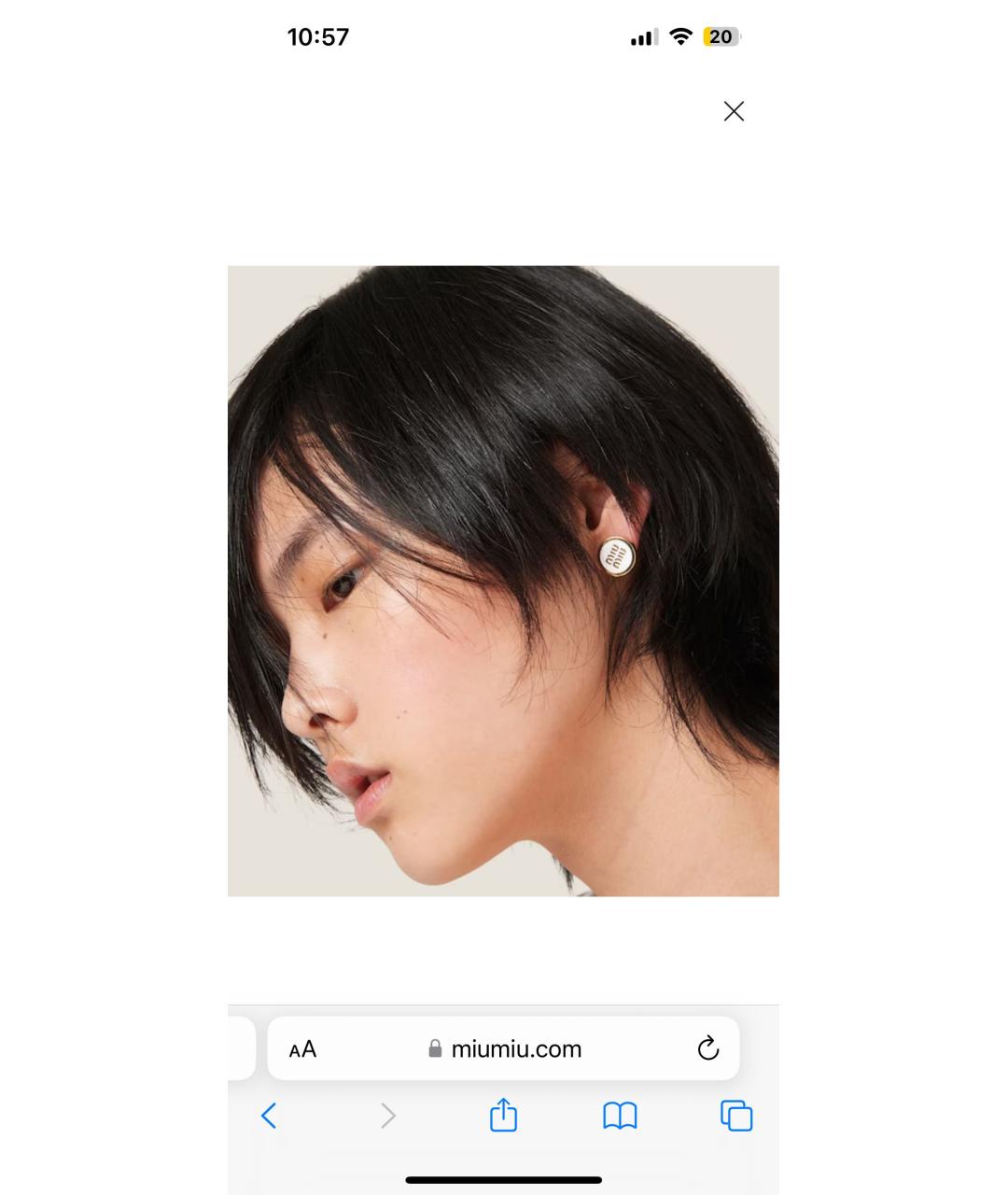Share this page
The image size is (1008, 1195).
pos(503,1116)
